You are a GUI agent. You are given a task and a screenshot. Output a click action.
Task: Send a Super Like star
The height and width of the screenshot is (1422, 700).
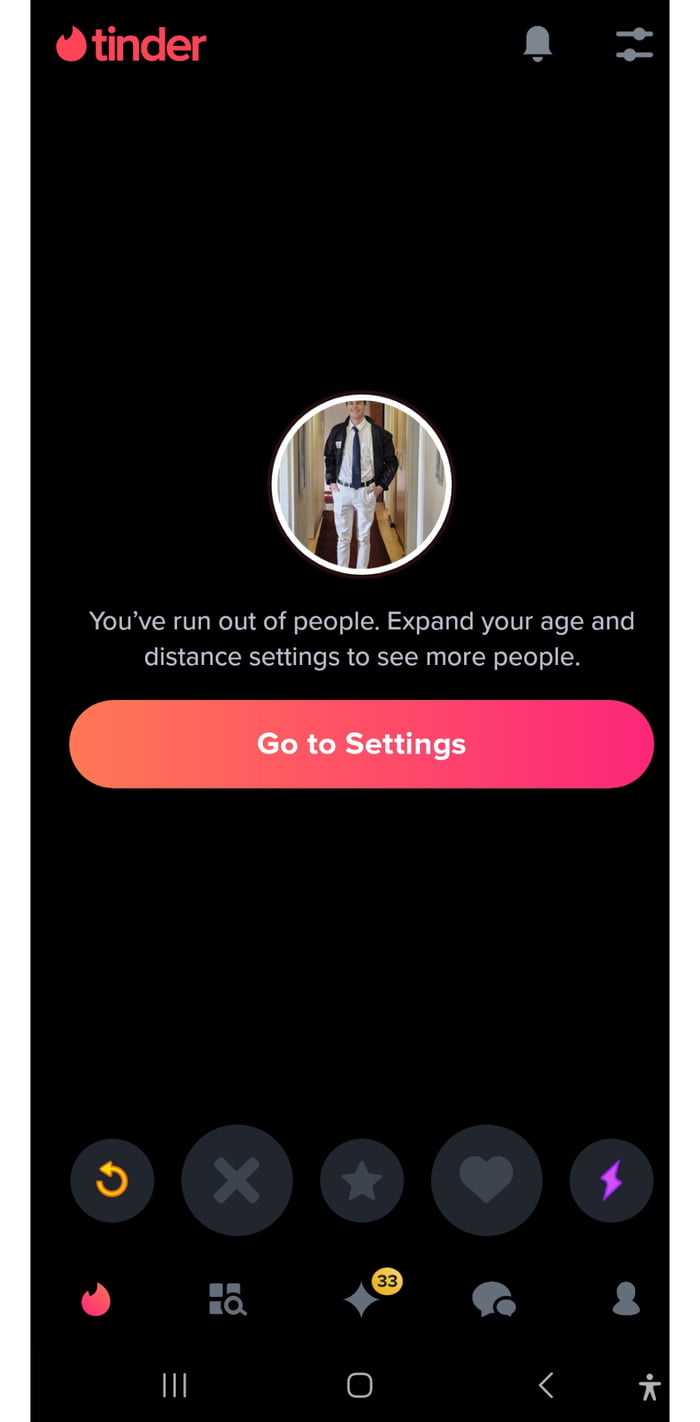[362, 1181]
